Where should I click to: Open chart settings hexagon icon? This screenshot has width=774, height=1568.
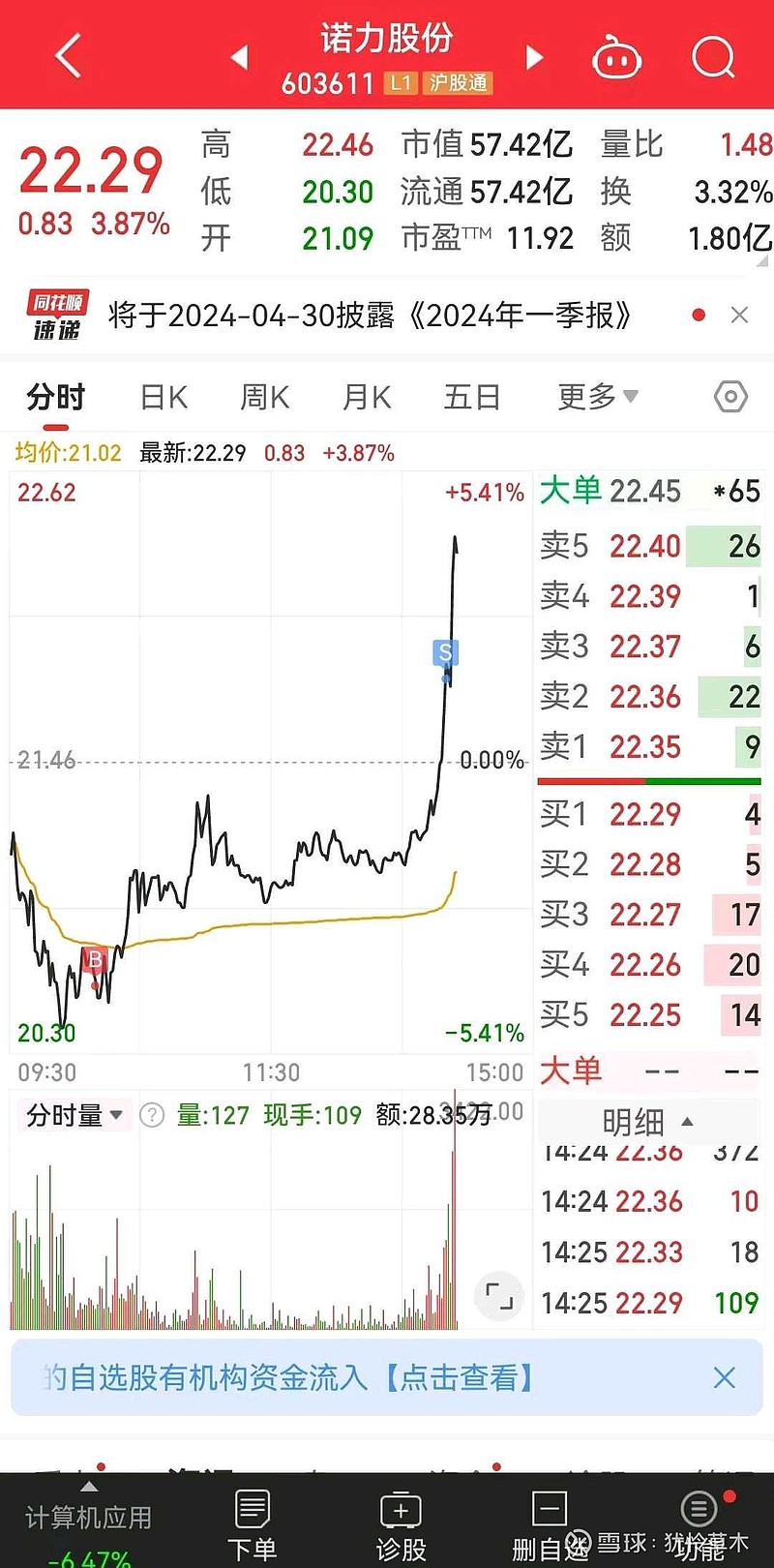730,397
